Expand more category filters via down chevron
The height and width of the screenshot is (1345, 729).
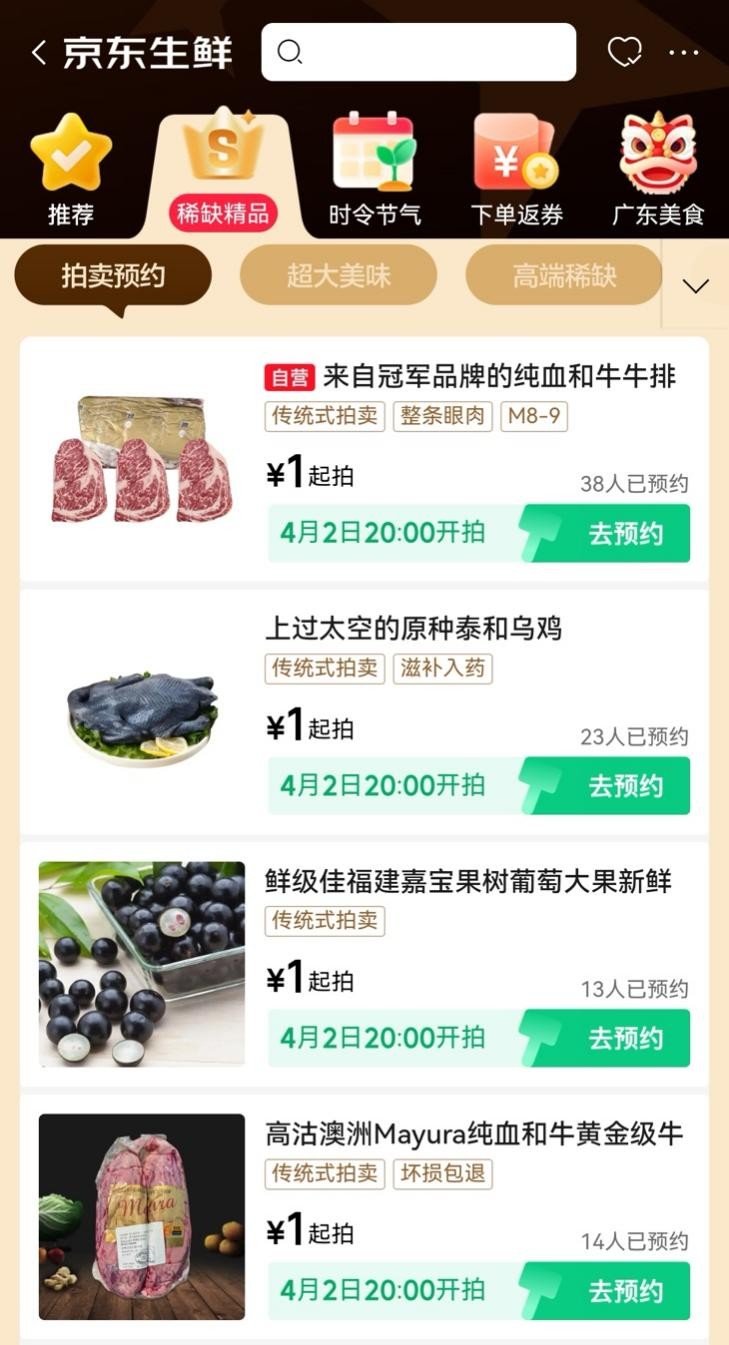[695, 284]
